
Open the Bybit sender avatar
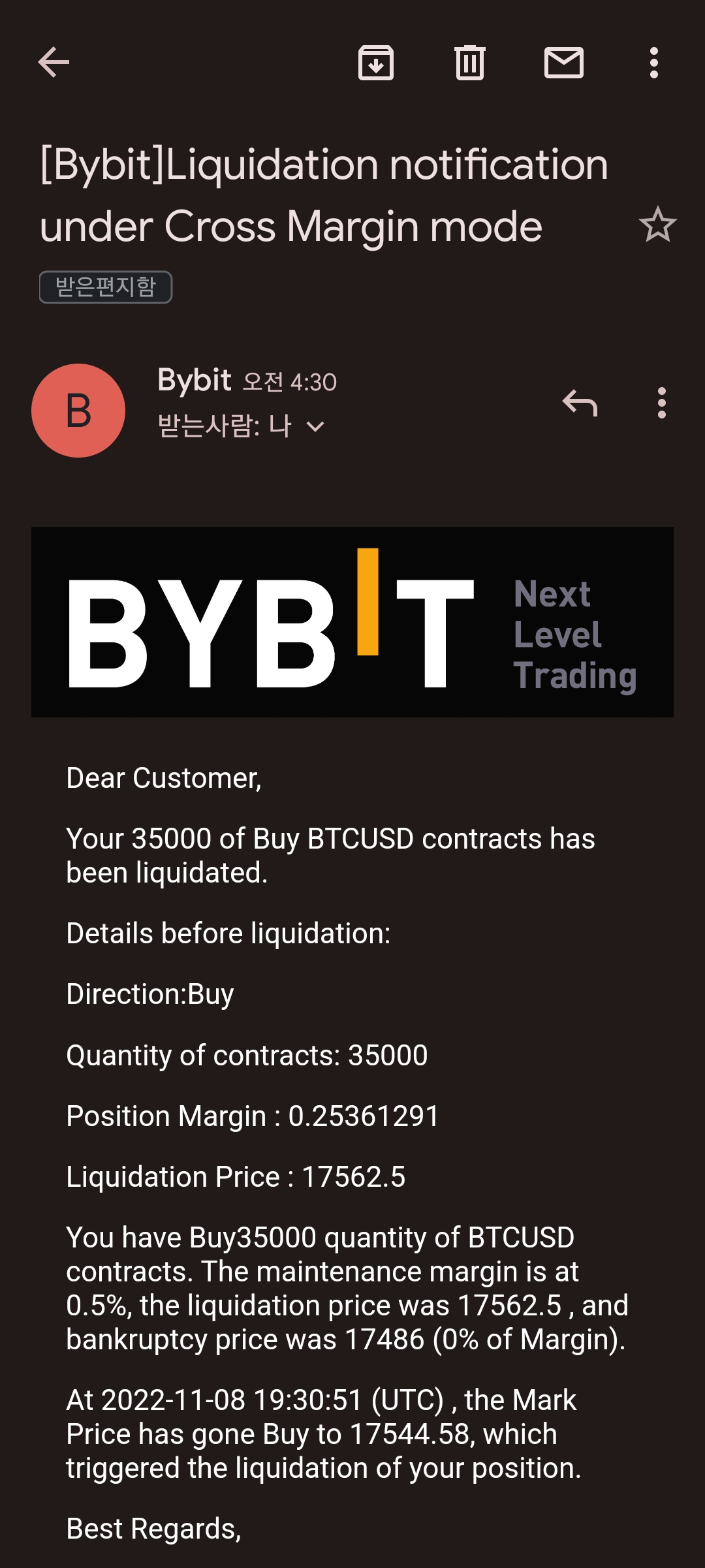(78, 411)
